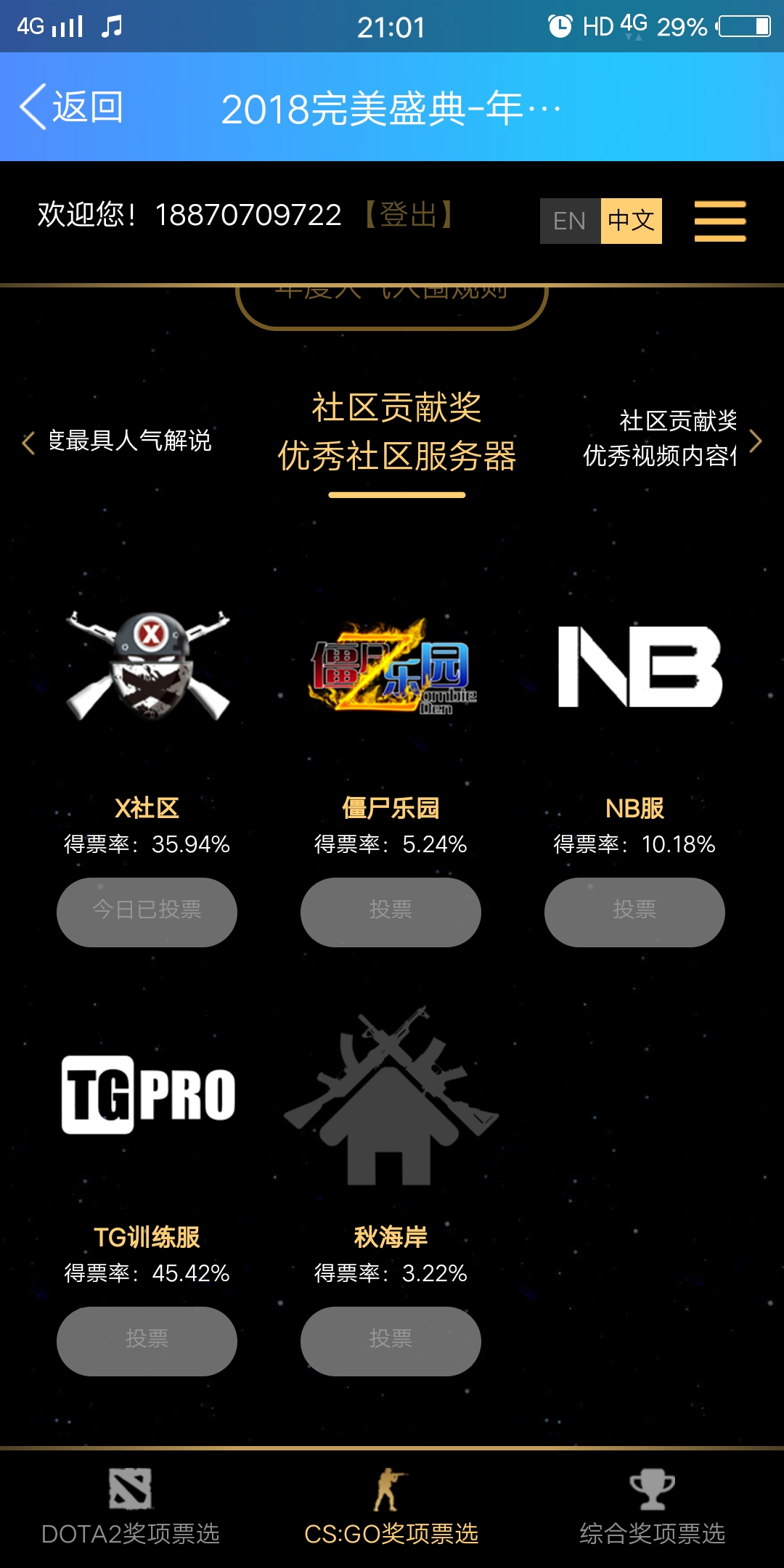784x1568 pixels.
Task: Switch language to EN
Action: (x=569, y=220)
